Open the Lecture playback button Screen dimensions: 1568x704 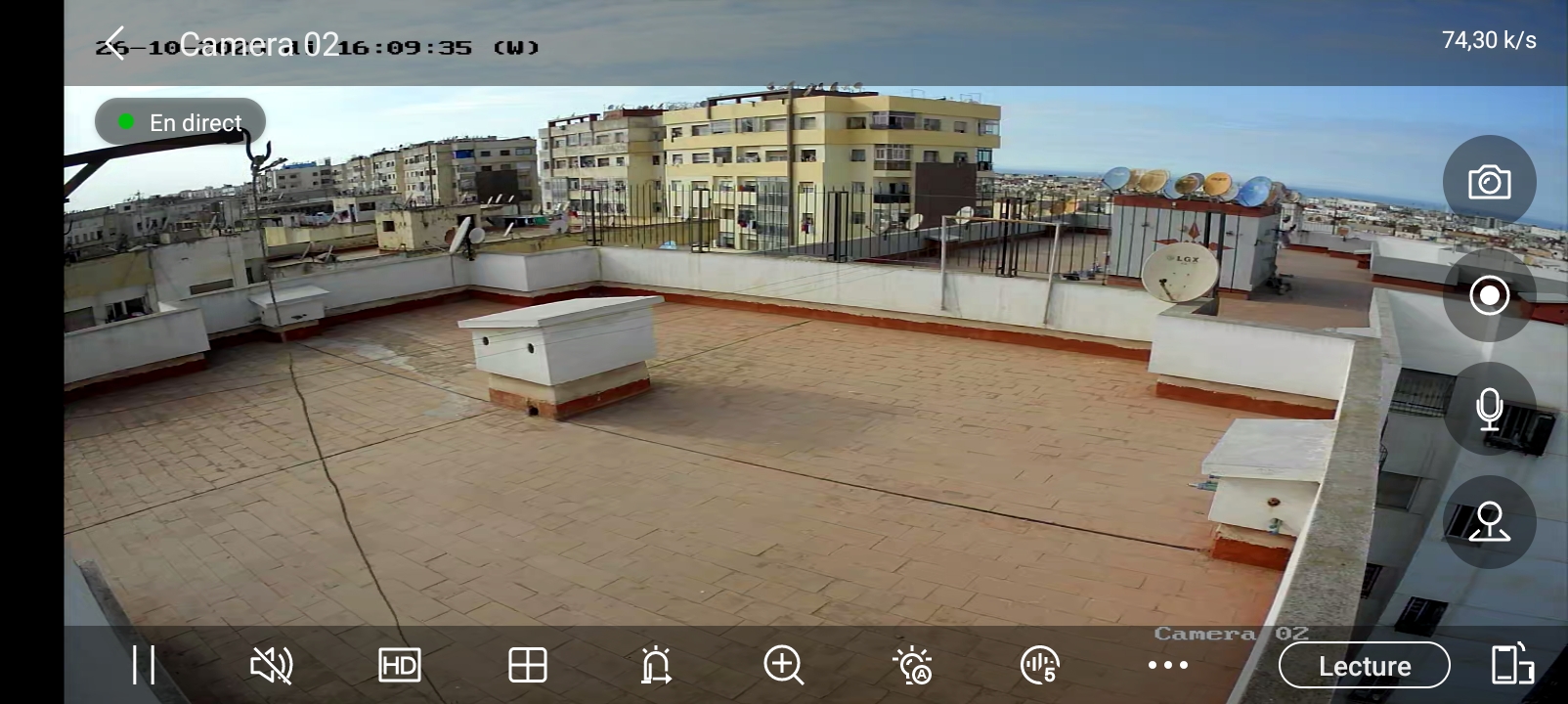[x=1364, y=666]
